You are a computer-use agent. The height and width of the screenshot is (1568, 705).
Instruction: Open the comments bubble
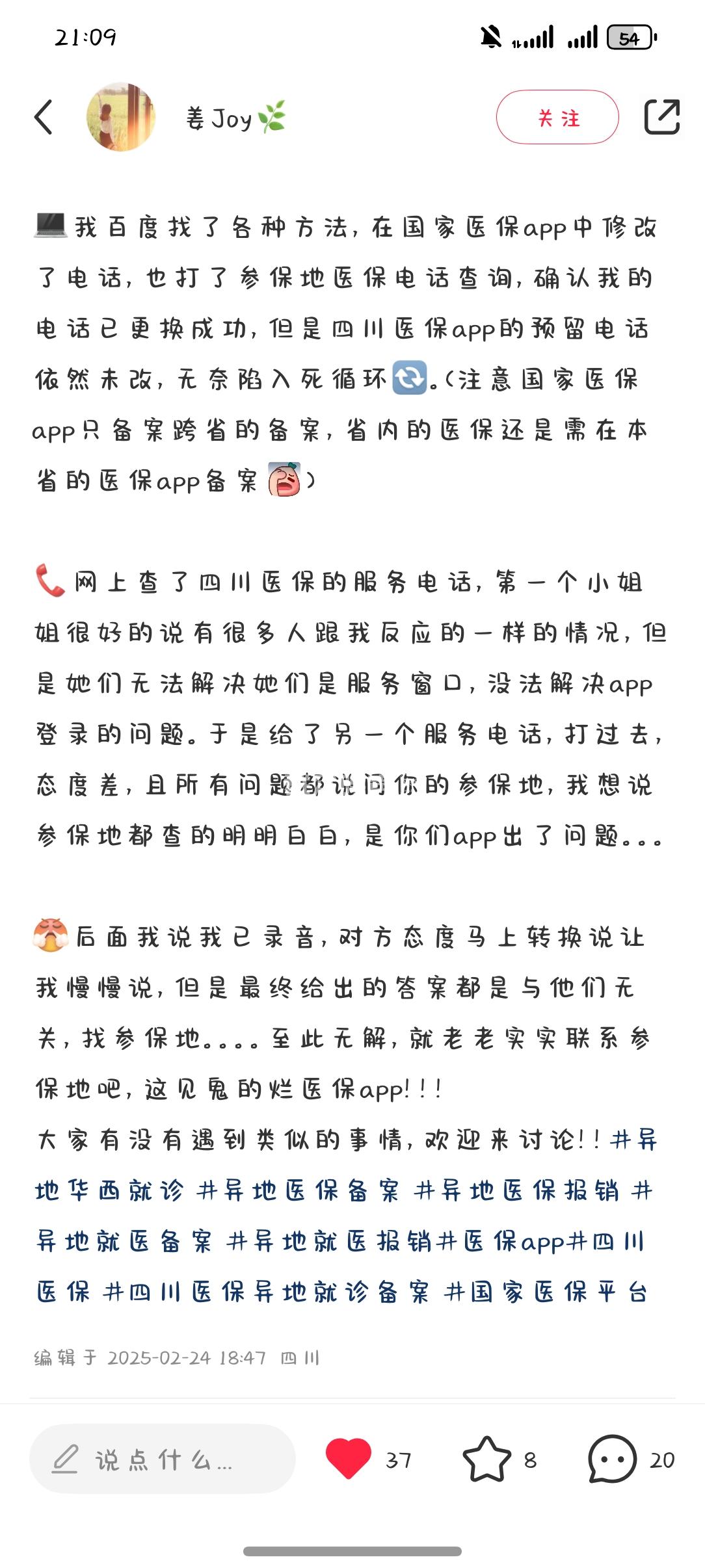pos(612,1459)
